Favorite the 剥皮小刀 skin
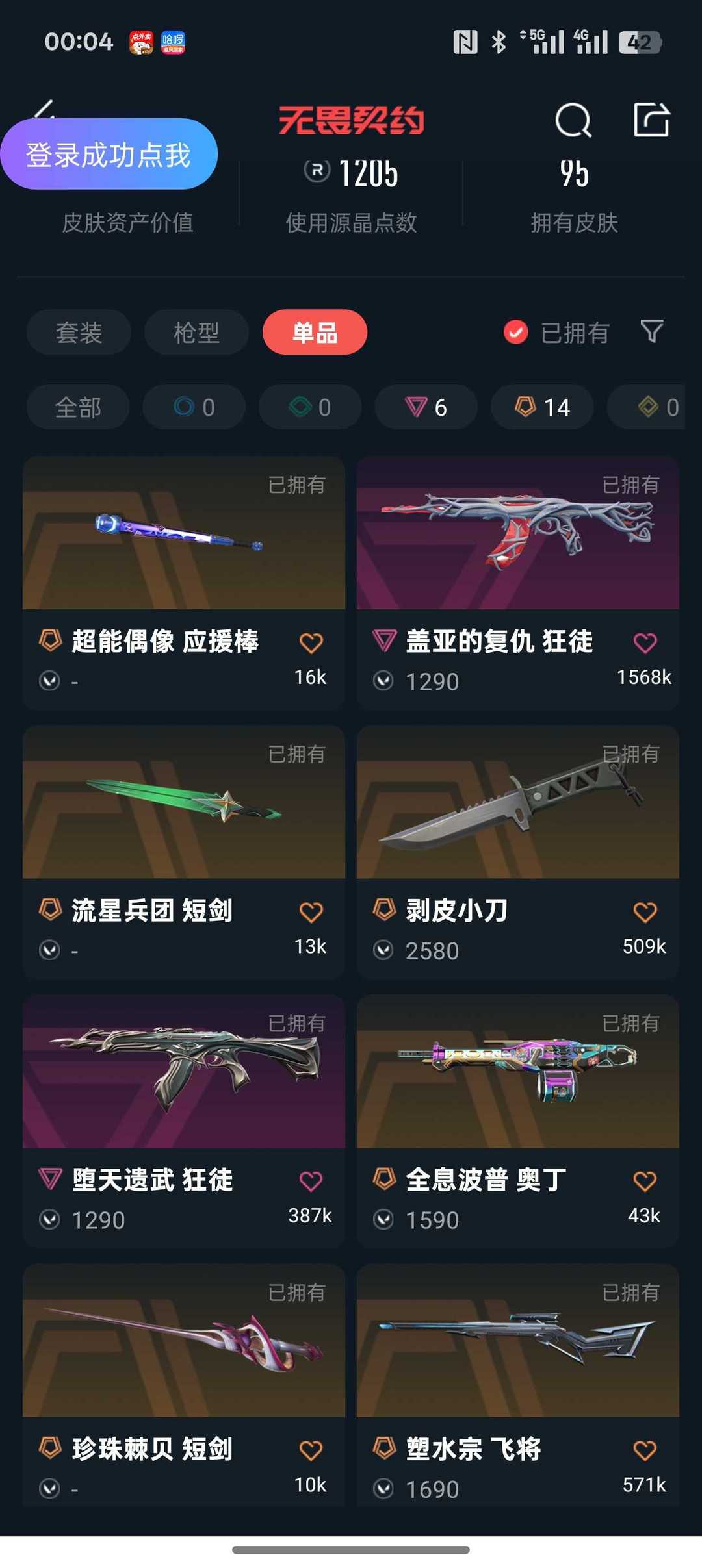 tap(645, 912)
